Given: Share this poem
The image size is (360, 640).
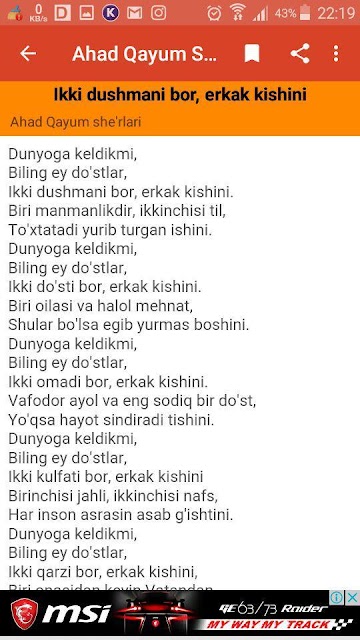Looking at the screenshot, I should pyautogui.click(x=300, y=53).
